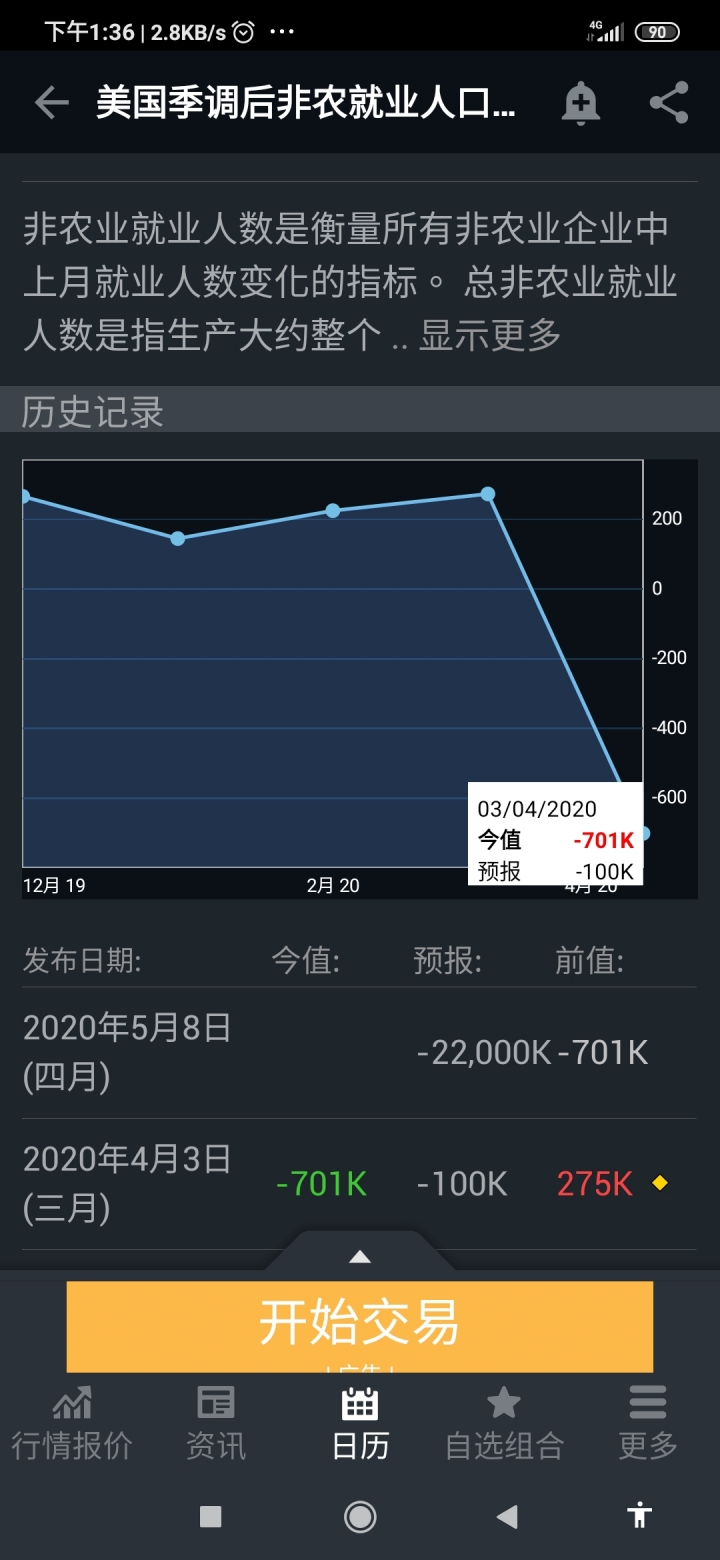Switch to the 资讯 tab
This screenshot has width=720, height=1560.
(216, 1424)
